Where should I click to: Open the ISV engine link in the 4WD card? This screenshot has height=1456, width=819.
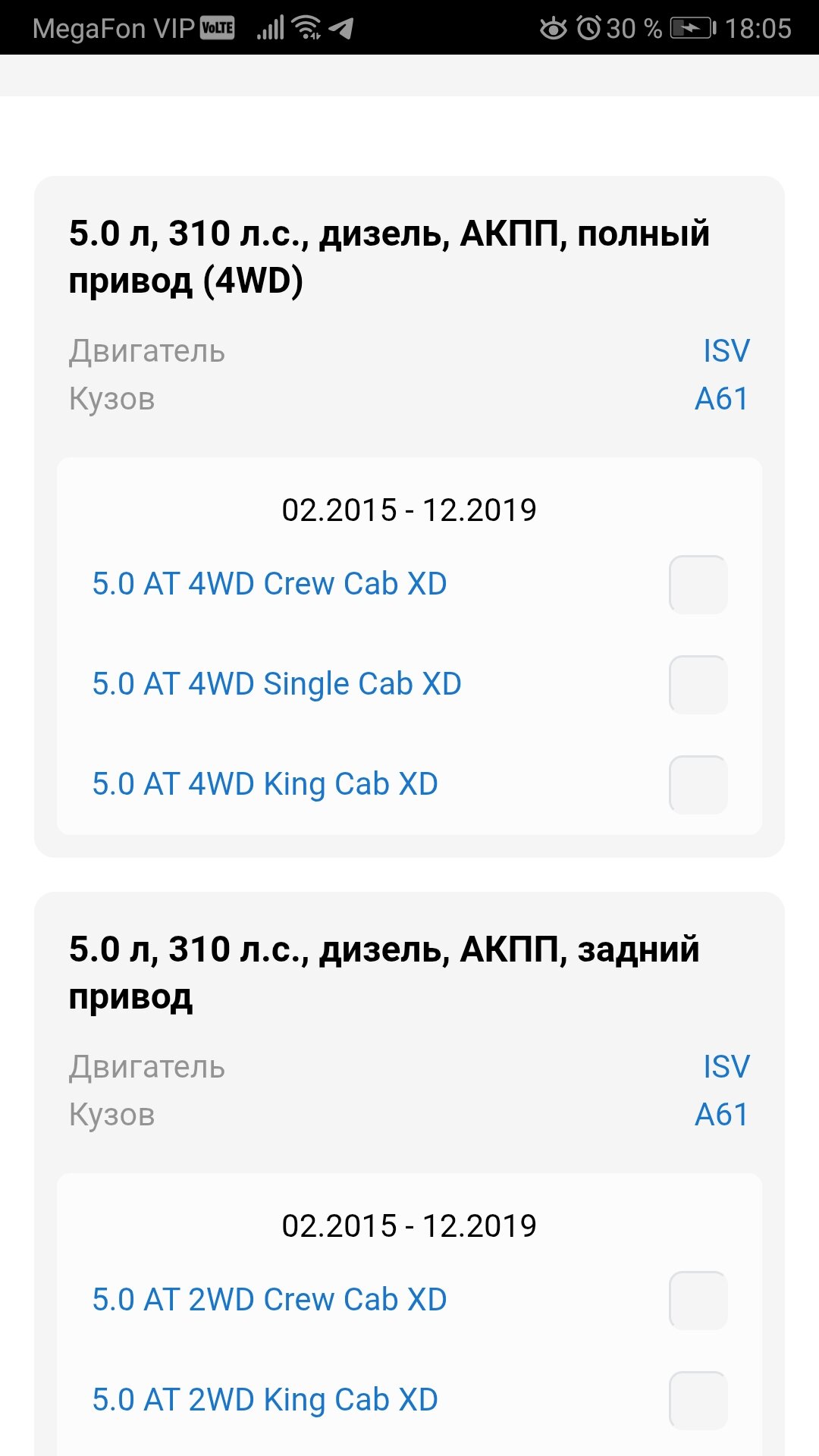click(x=726, y=351)
